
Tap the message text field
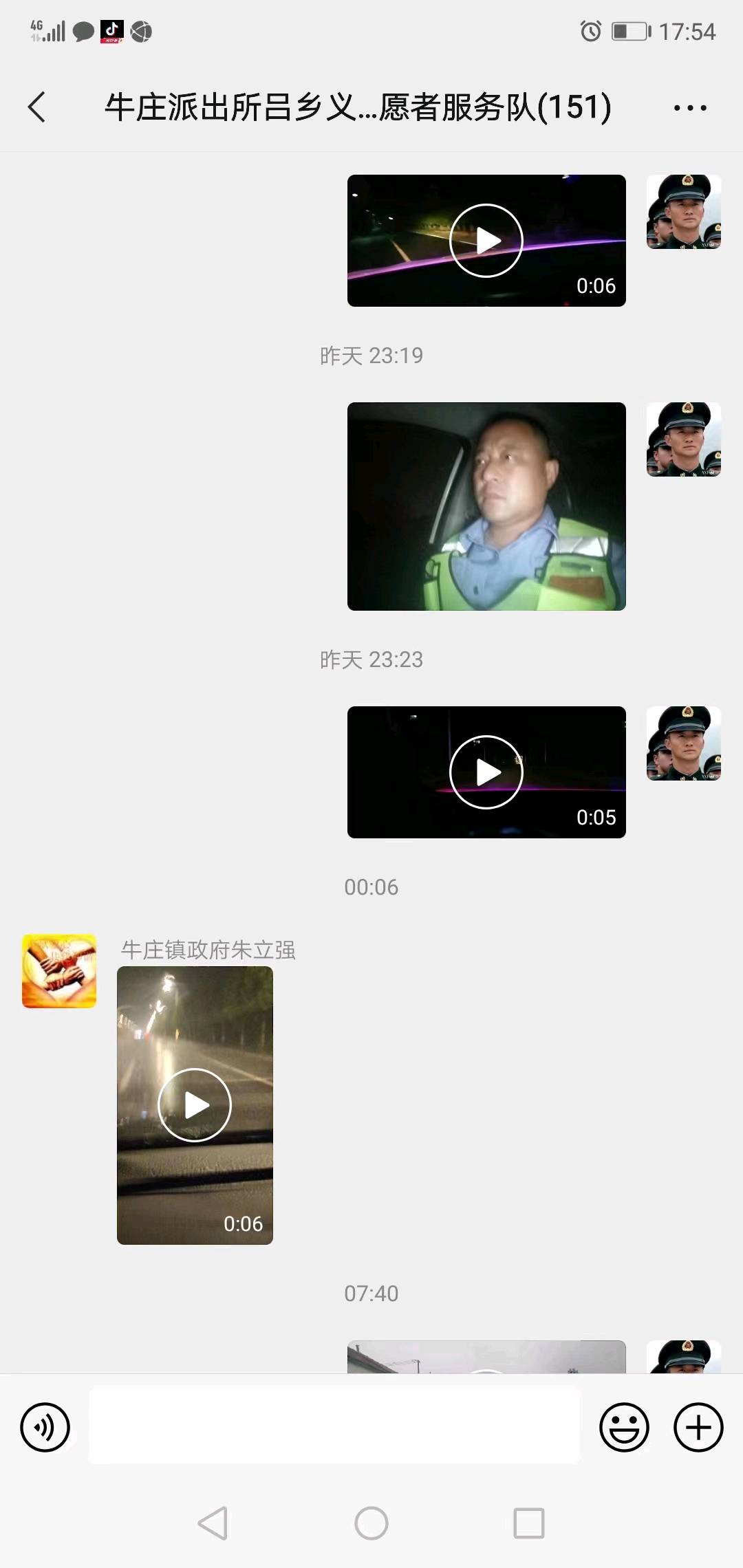point(334,1425)
